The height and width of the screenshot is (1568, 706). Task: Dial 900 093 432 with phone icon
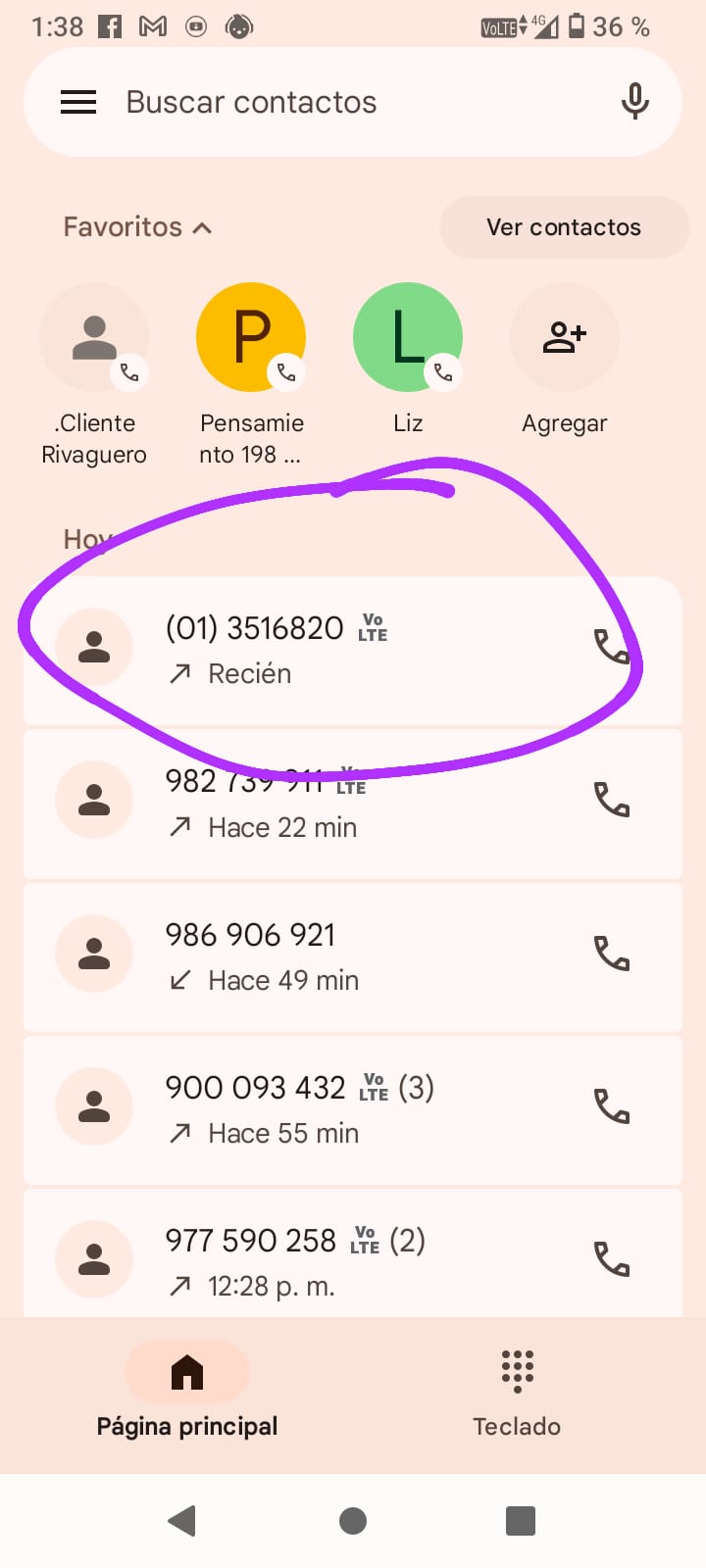point(612,1106)
